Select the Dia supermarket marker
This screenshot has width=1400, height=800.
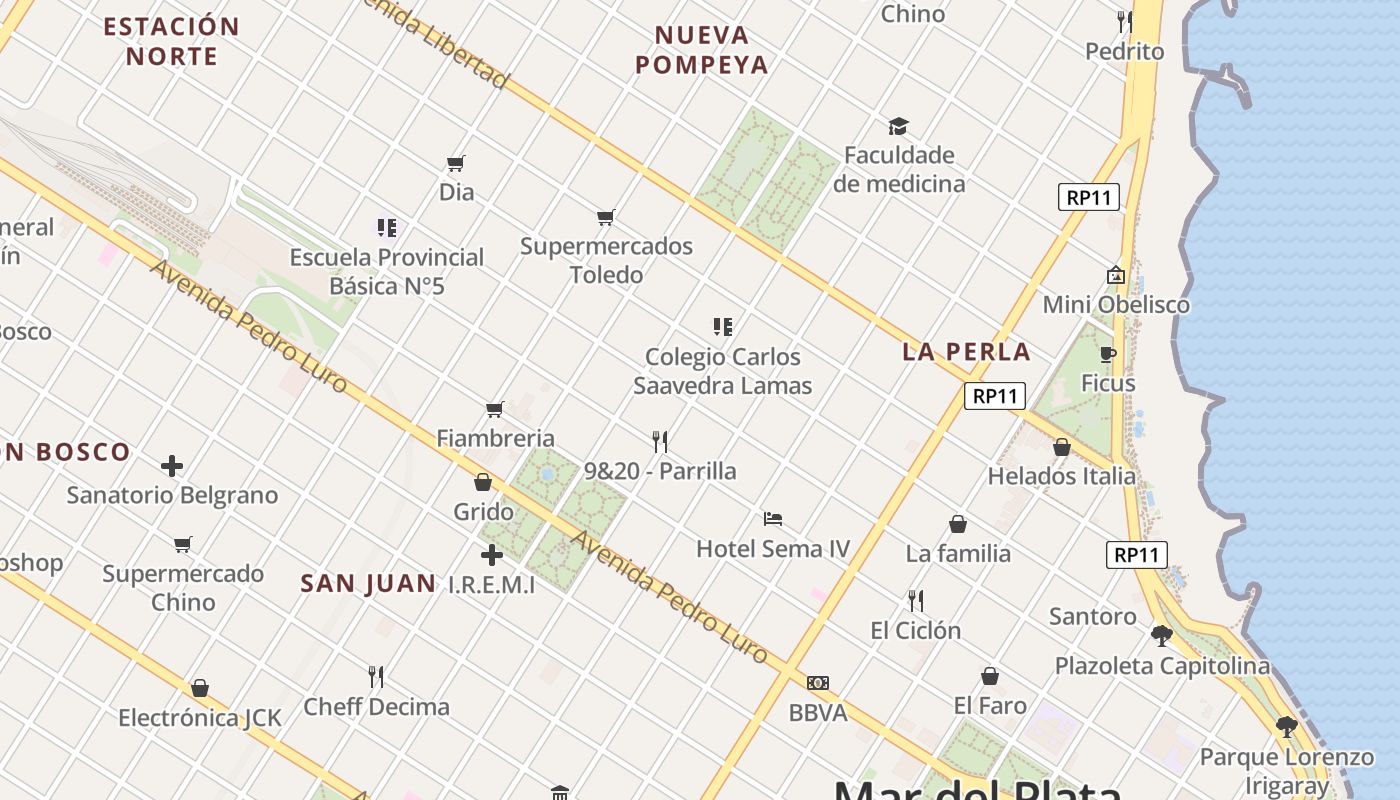point(456,163)
